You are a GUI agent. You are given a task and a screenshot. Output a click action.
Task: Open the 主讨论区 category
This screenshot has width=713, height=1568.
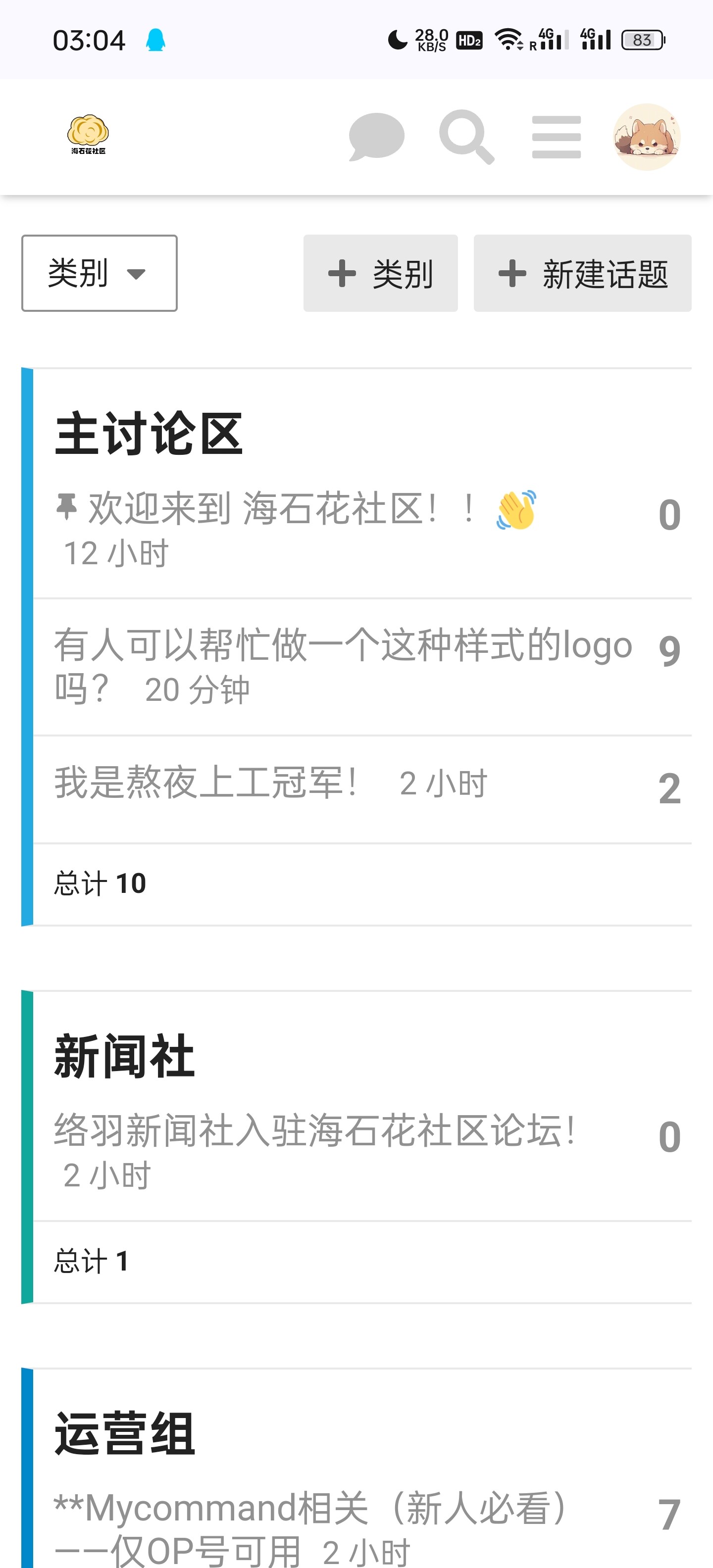tap(149, 434)
